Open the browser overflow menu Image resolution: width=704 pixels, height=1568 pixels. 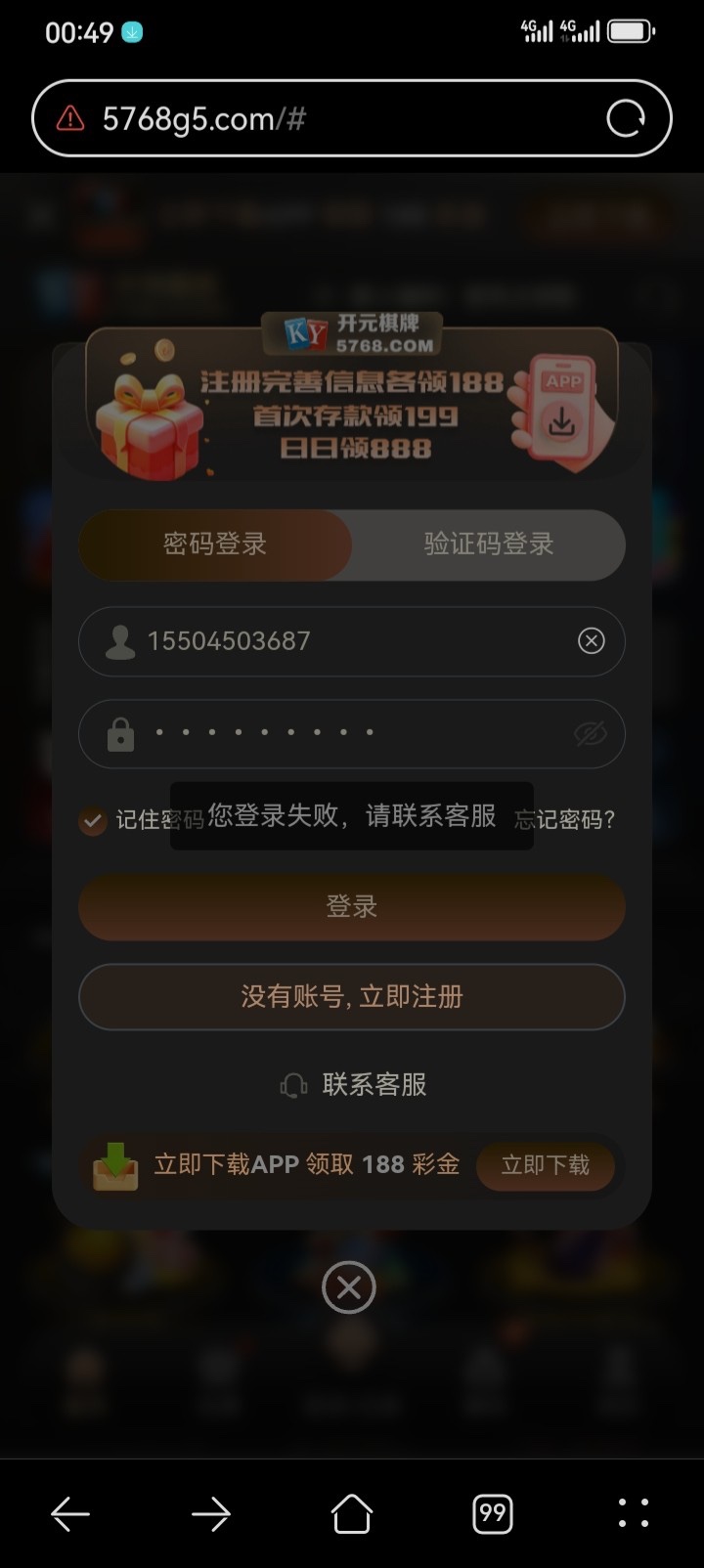pos(633,1514)
